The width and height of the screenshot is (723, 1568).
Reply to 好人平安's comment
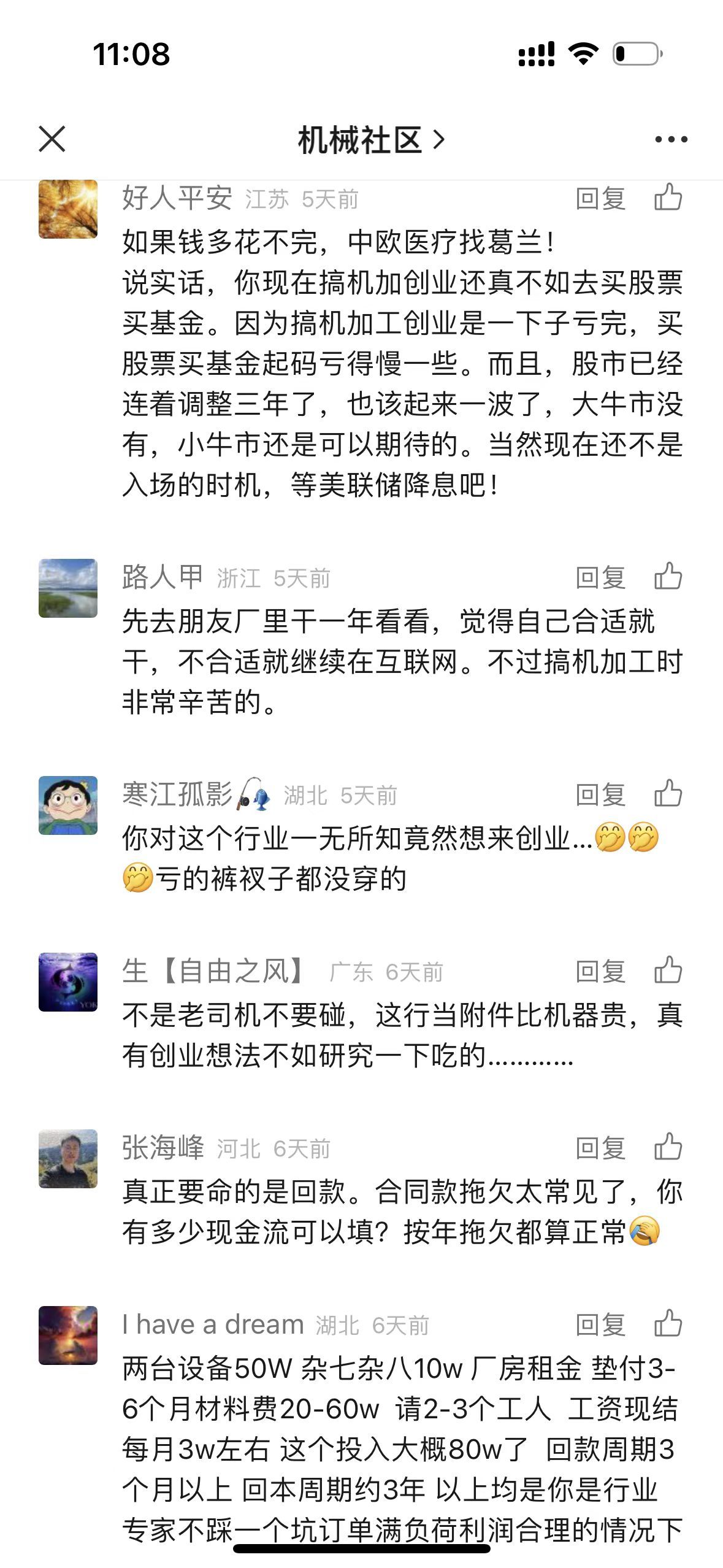[x=600, y=199]
